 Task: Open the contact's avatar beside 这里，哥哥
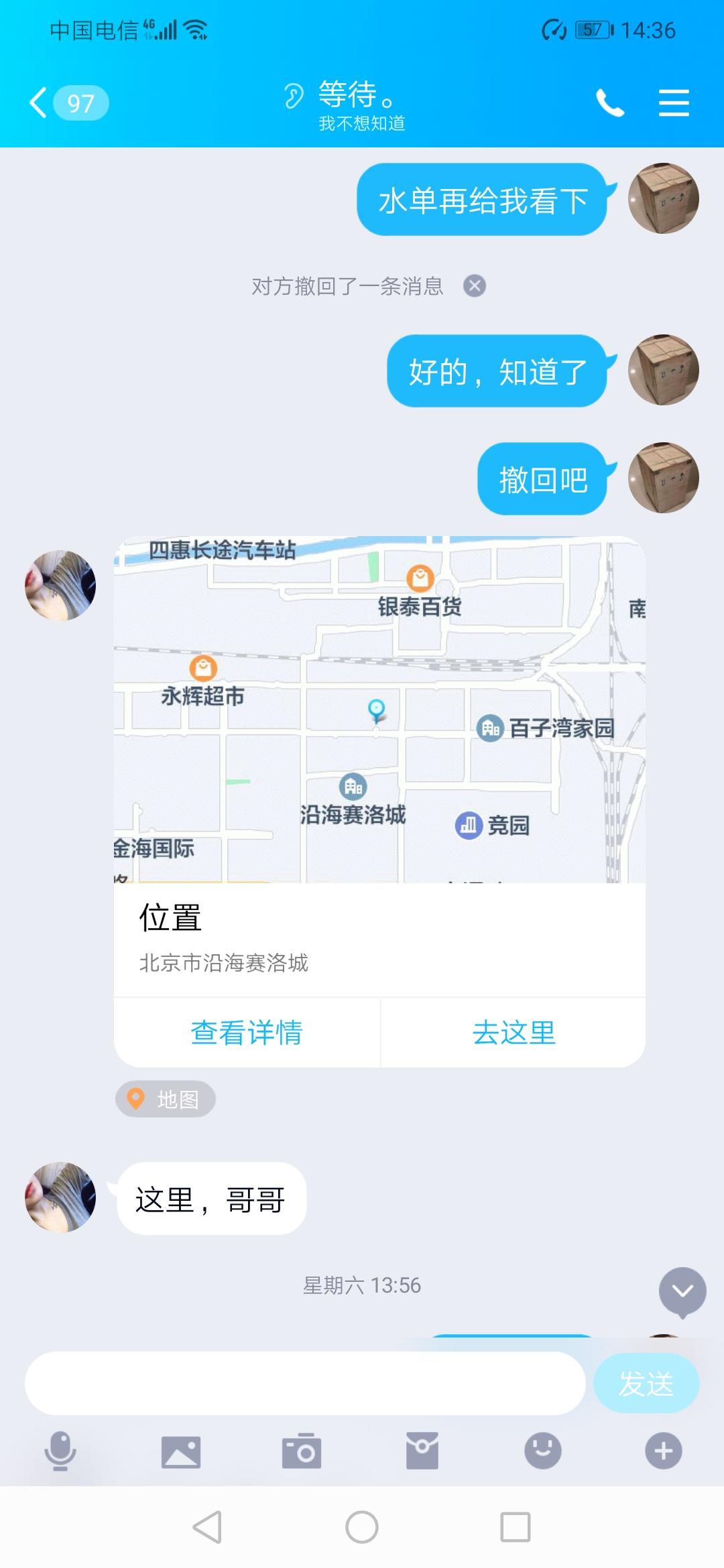(x=60, y=1197)
